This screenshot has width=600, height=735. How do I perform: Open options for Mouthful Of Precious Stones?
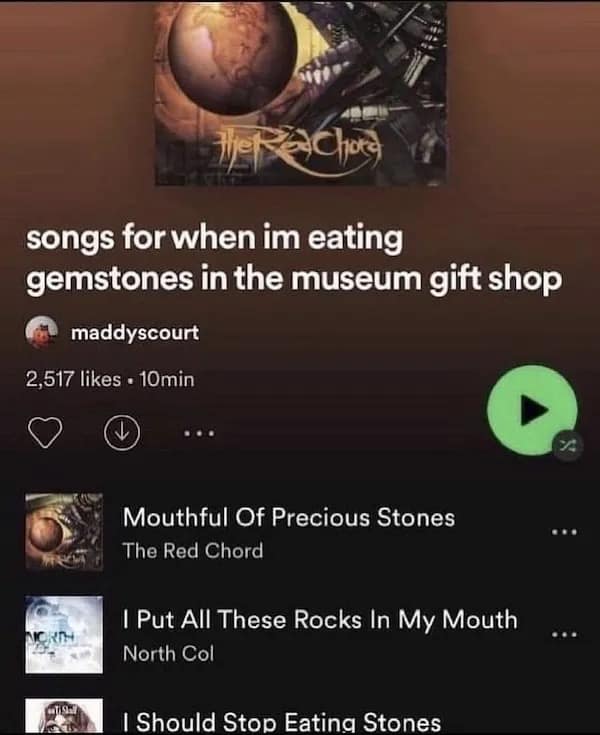click(x=564, y=531)
